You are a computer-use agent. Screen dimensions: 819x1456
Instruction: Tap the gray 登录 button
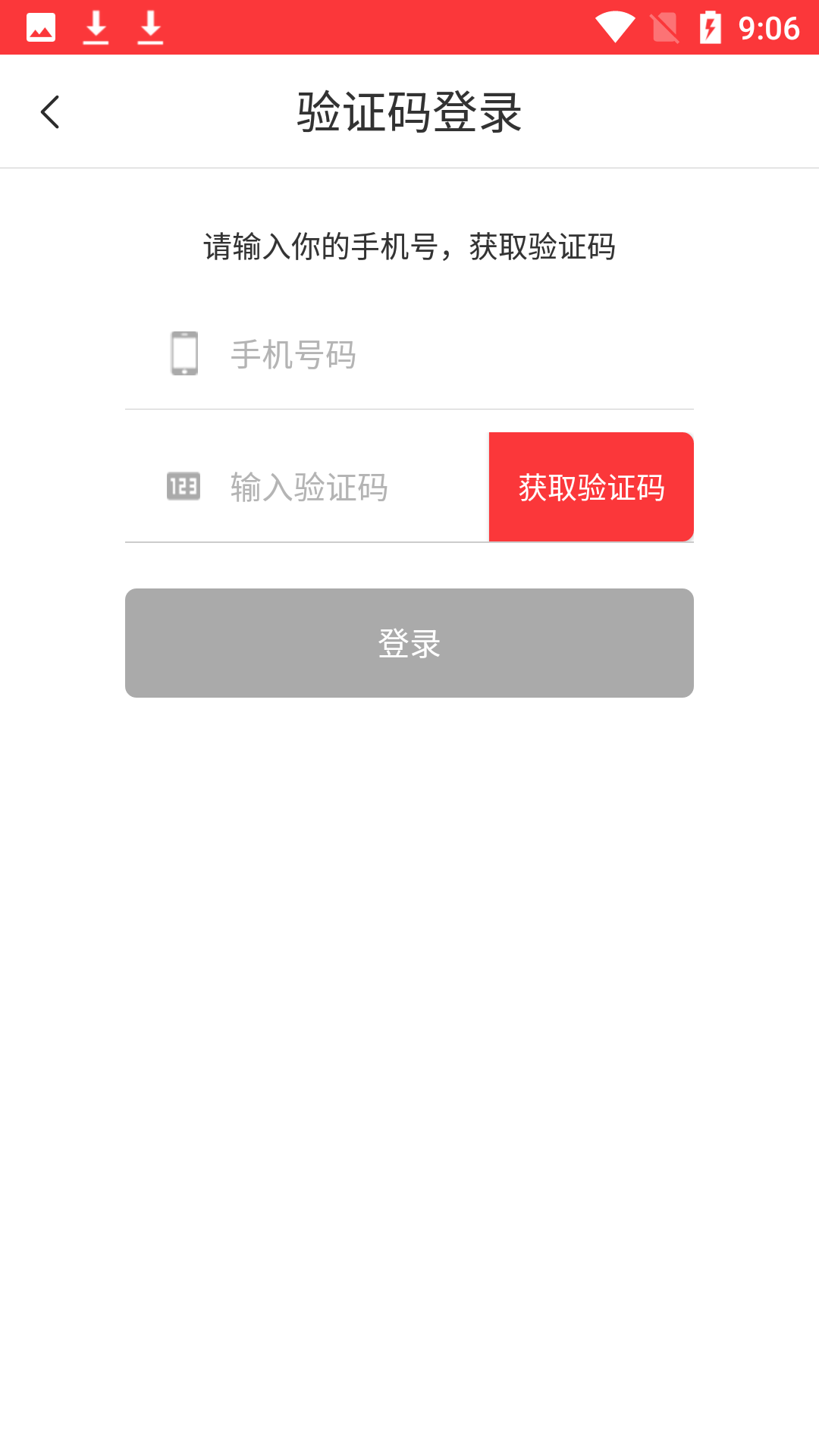(x=409, y=642)
